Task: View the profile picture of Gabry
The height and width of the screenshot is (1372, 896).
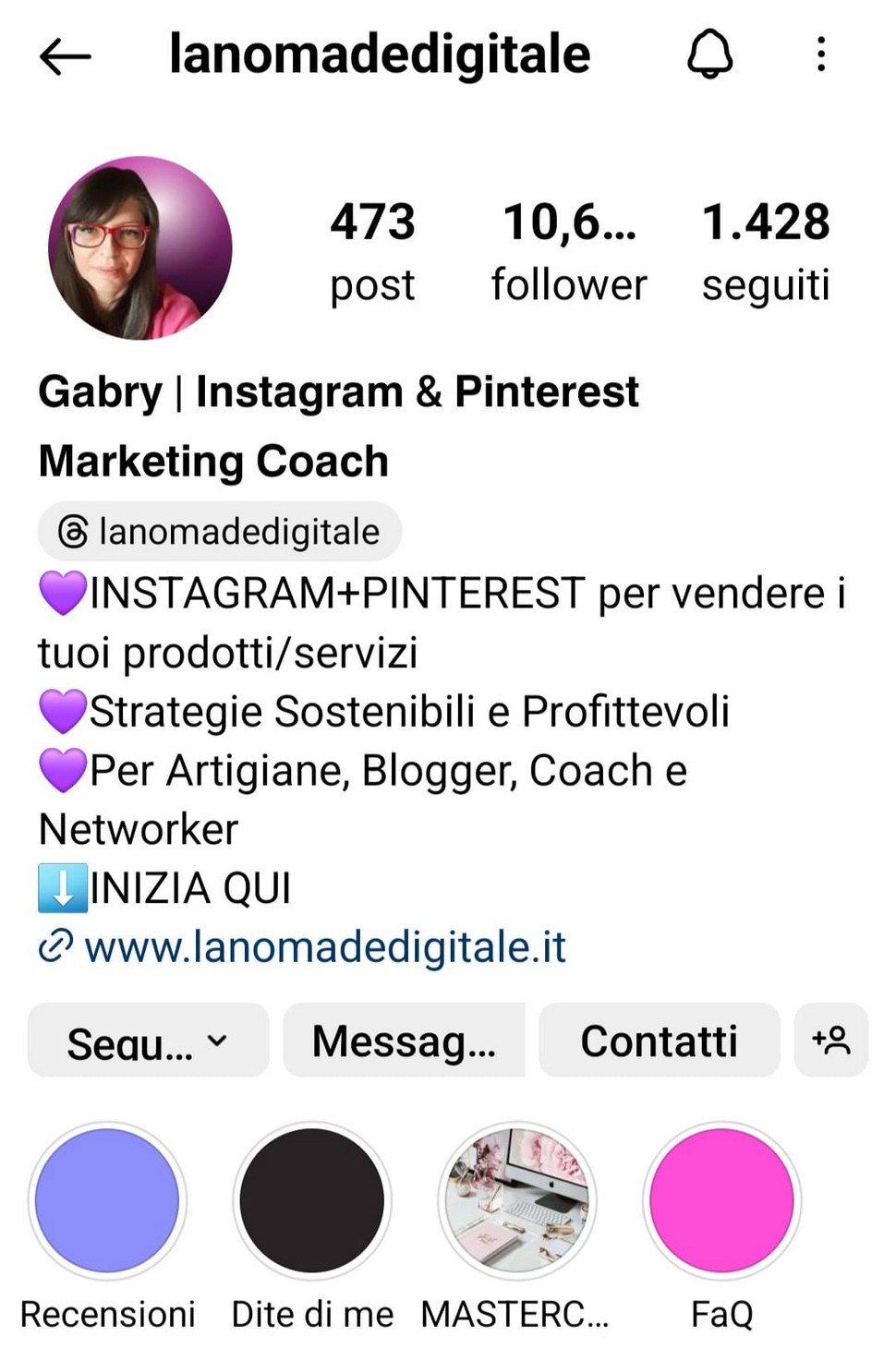Action: pyautogui.click(x=140, y=247)
